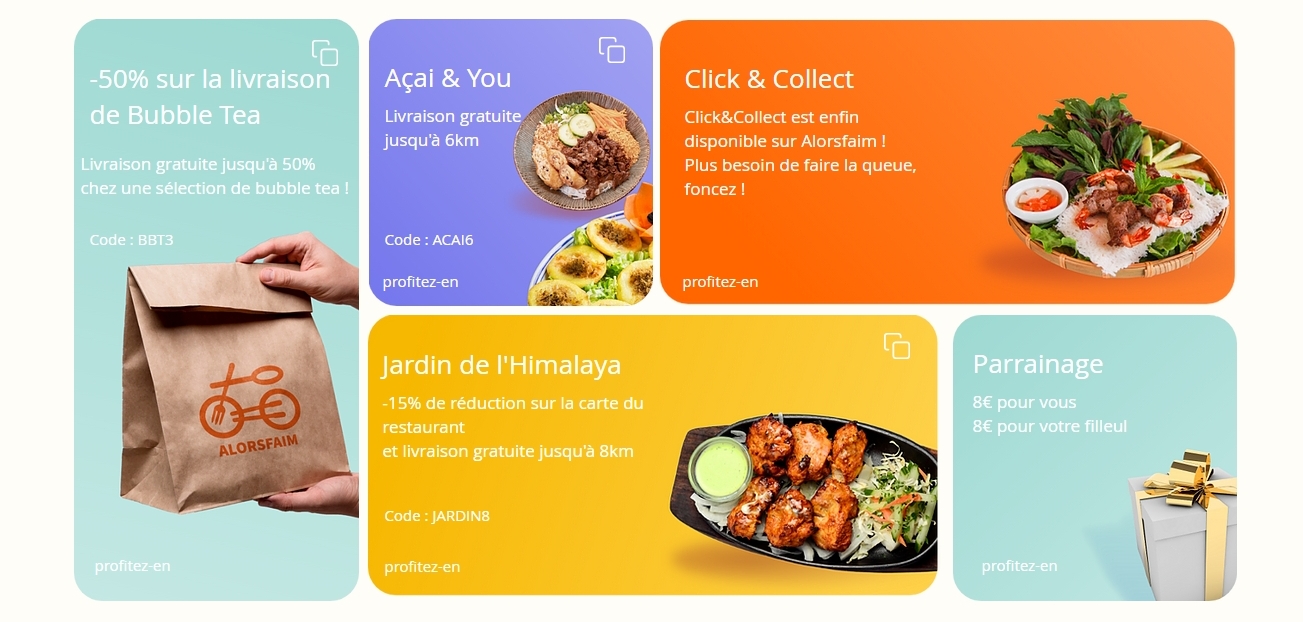Tap profitez-en on the Bubble Tea offer

click(x=133, y=566)
